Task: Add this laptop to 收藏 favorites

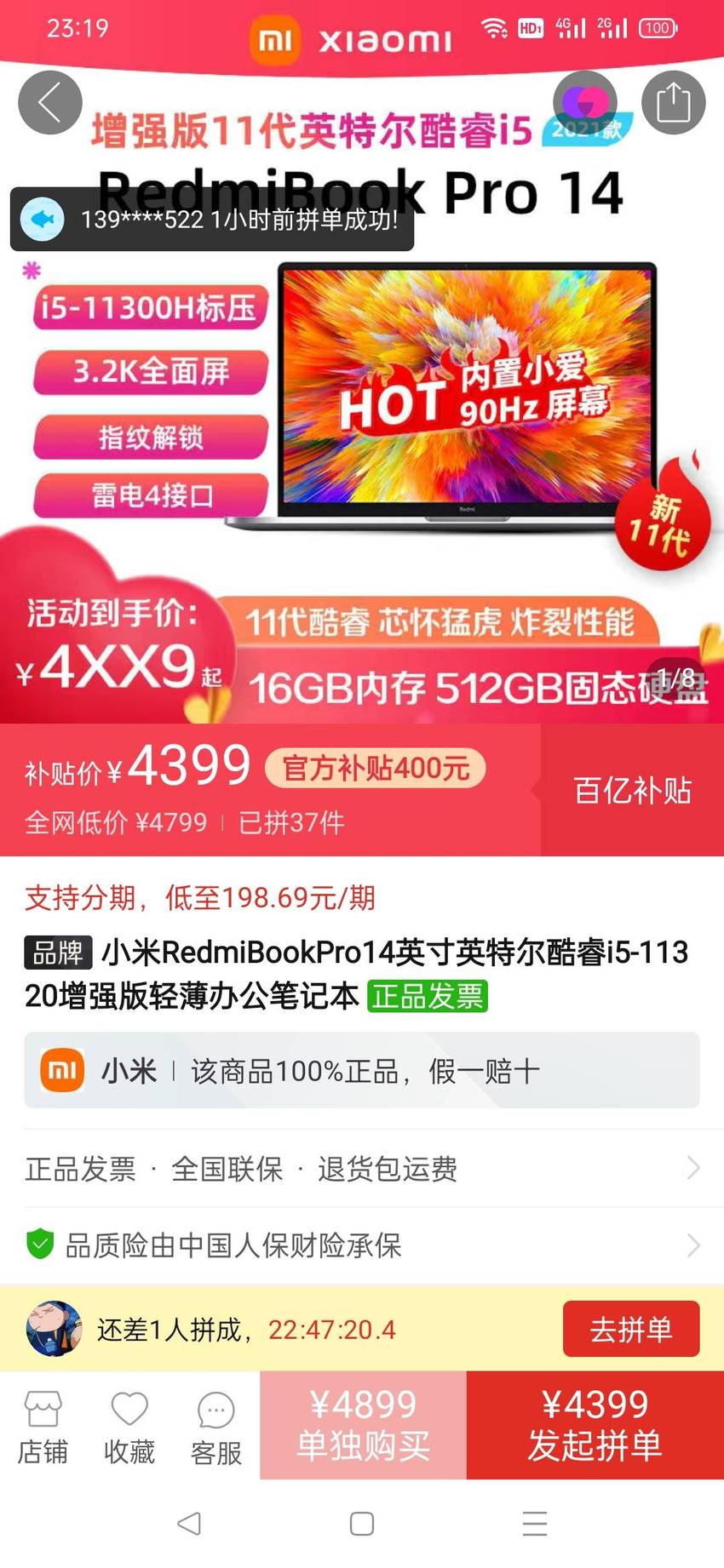Action: 129,1429
